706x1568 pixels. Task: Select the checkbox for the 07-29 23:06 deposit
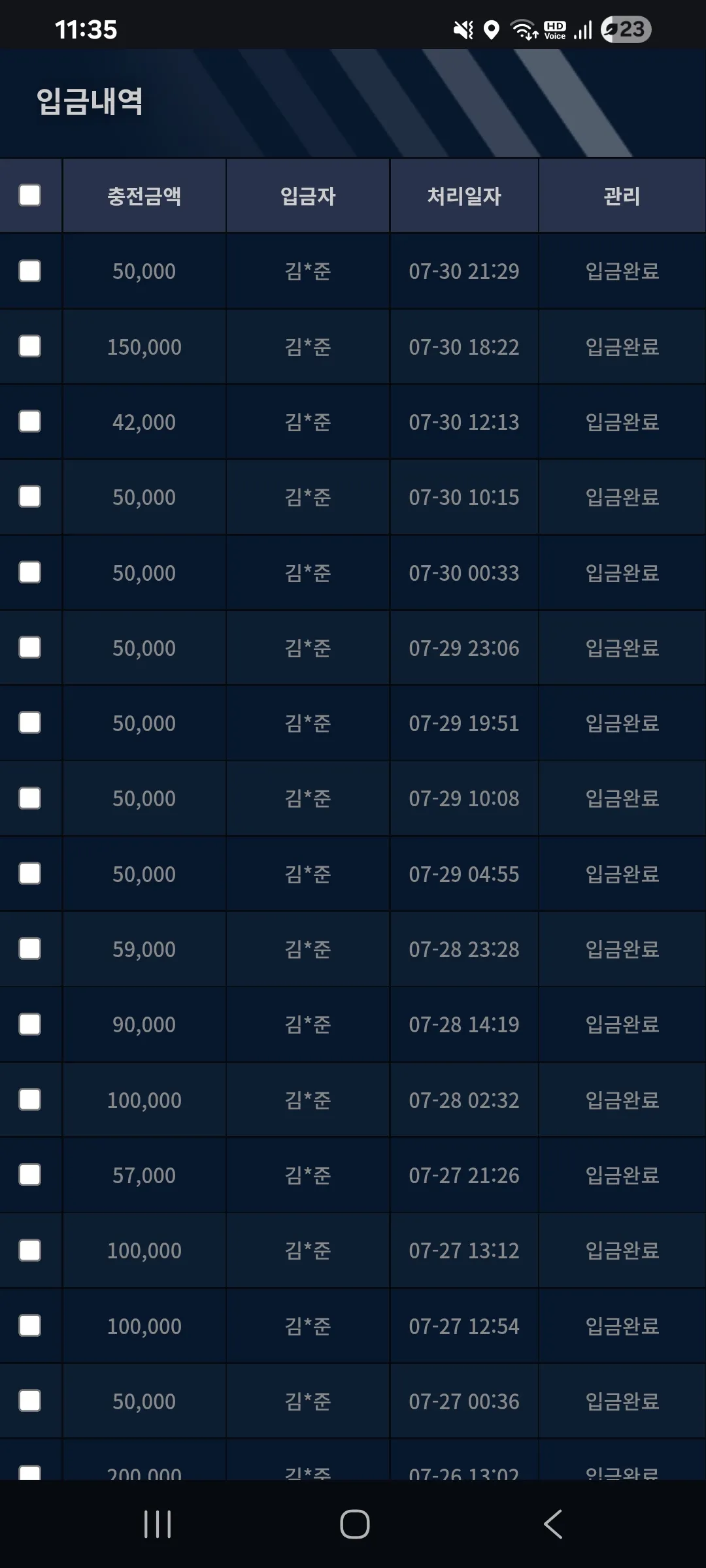click(x=30, y=647)
